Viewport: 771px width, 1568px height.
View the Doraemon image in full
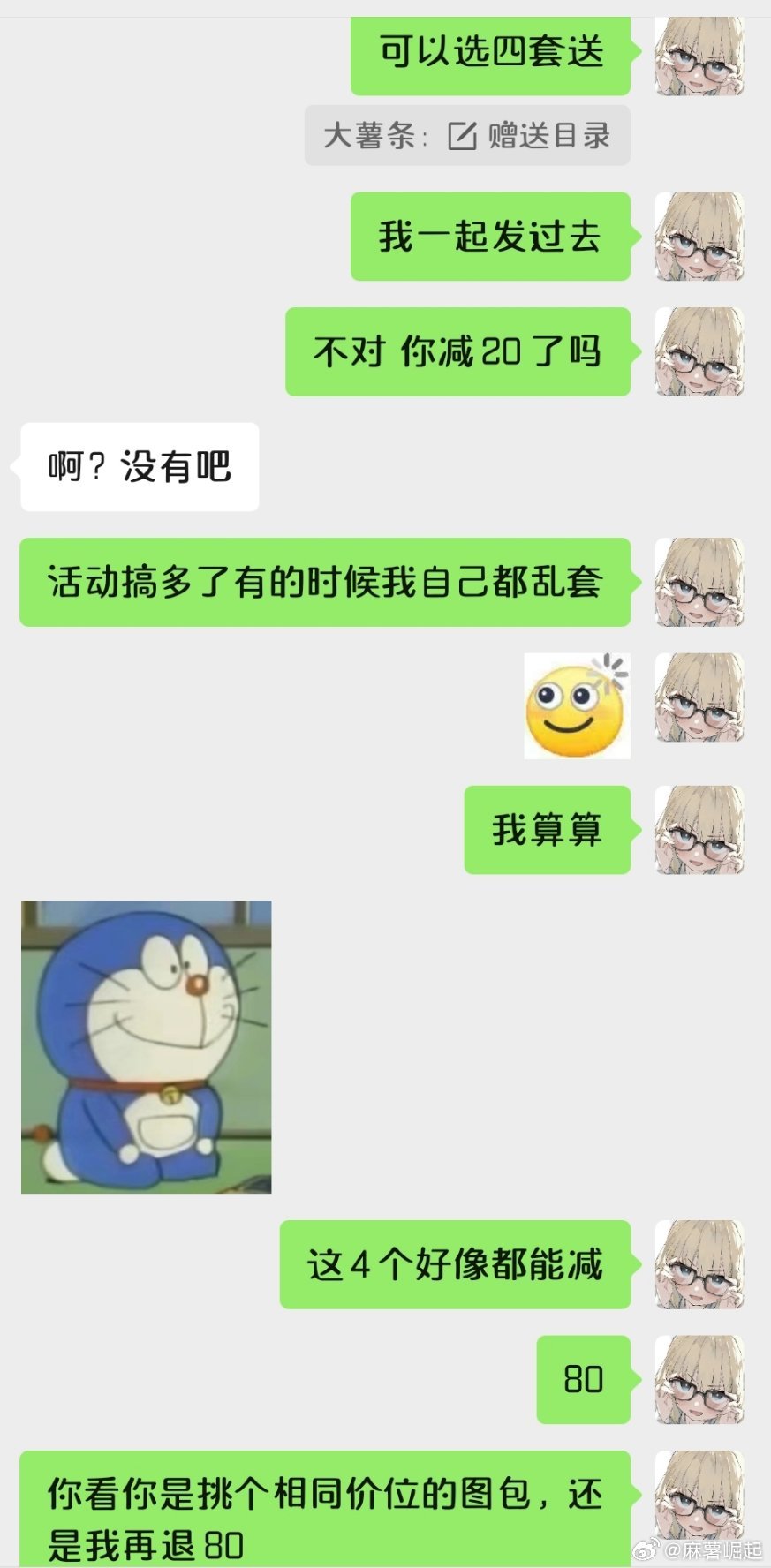[x=147, y=1046]
